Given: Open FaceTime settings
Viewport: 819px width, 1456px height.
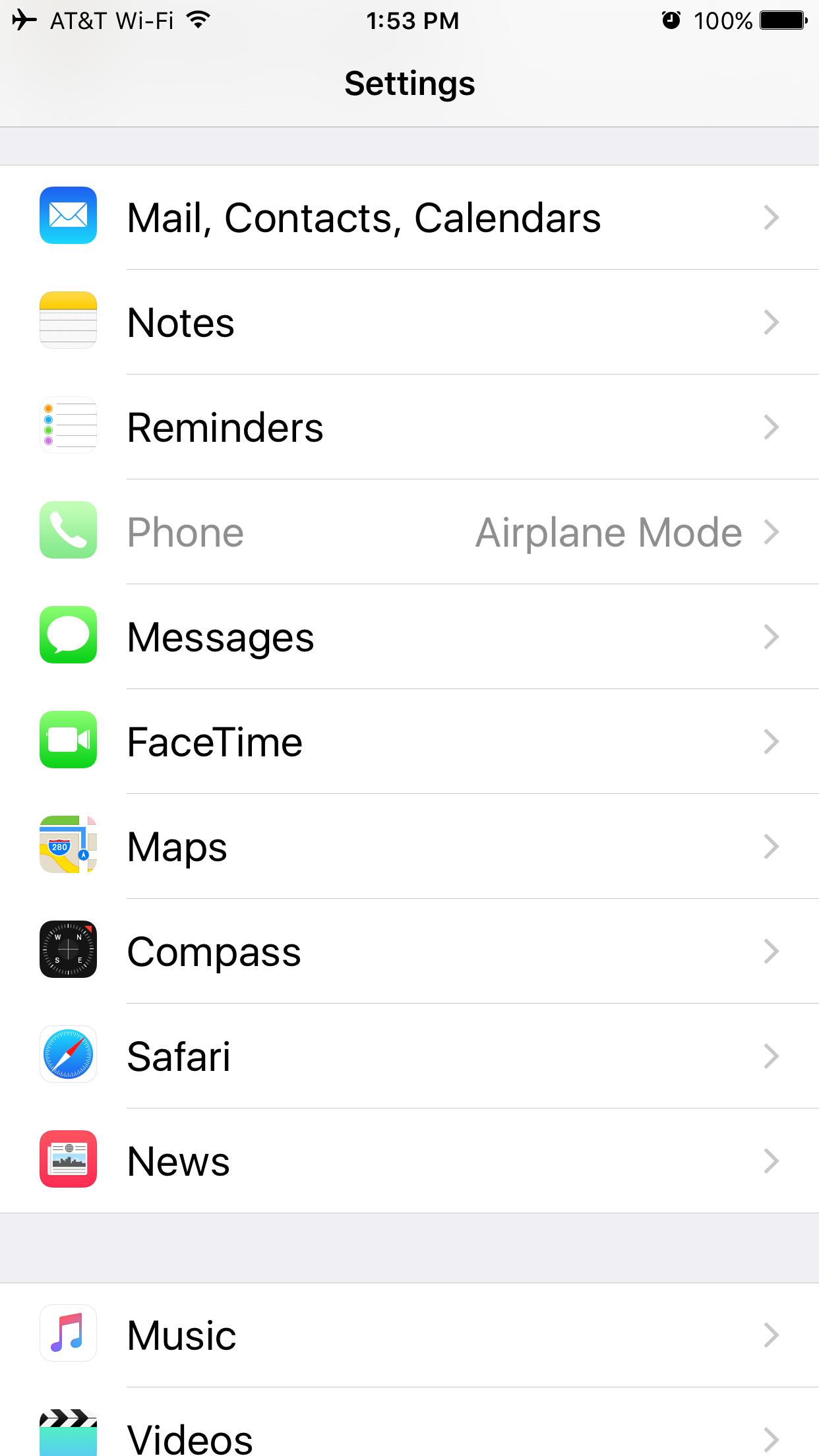Looking at the screenshot, I should (409, 742).
